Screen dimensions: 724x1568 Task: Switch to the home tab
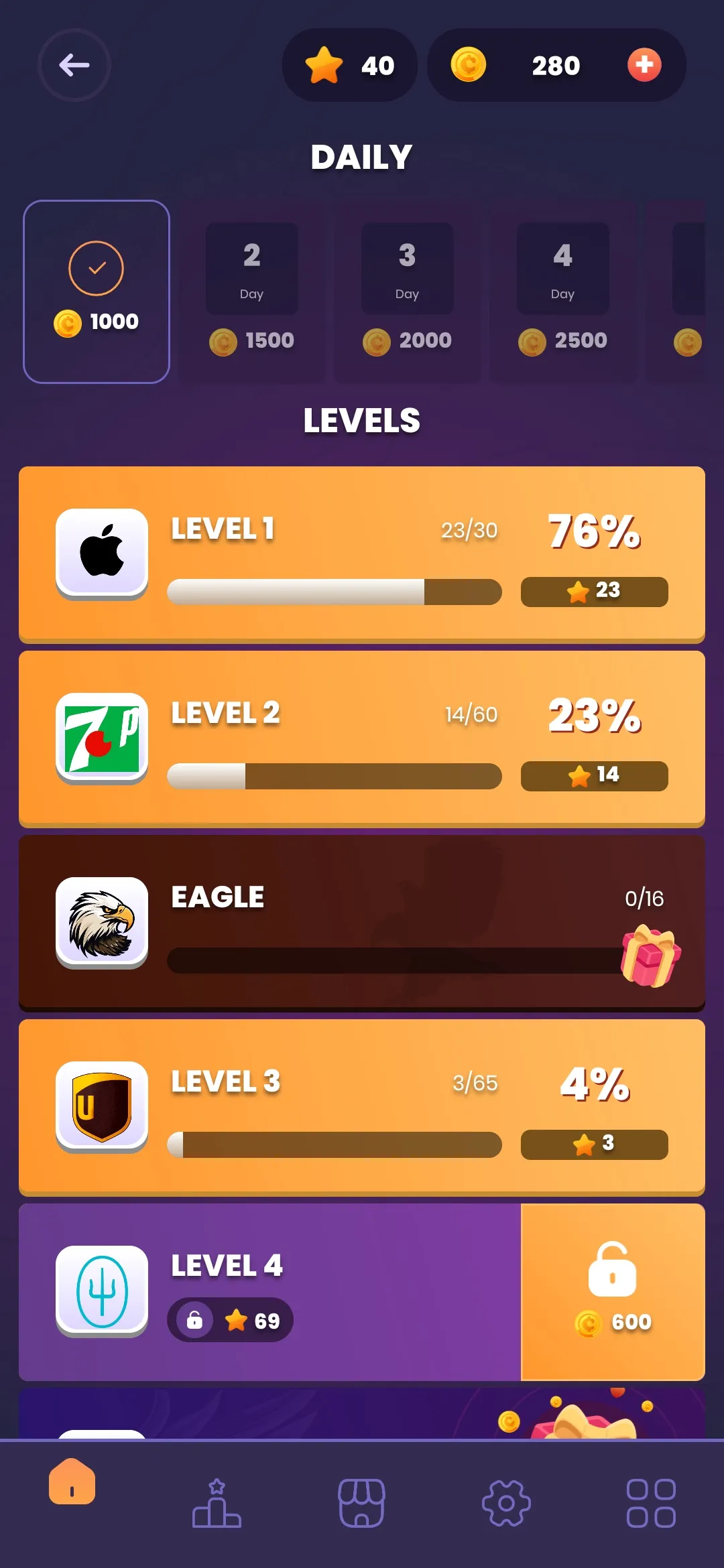(x=72, y=1482)
